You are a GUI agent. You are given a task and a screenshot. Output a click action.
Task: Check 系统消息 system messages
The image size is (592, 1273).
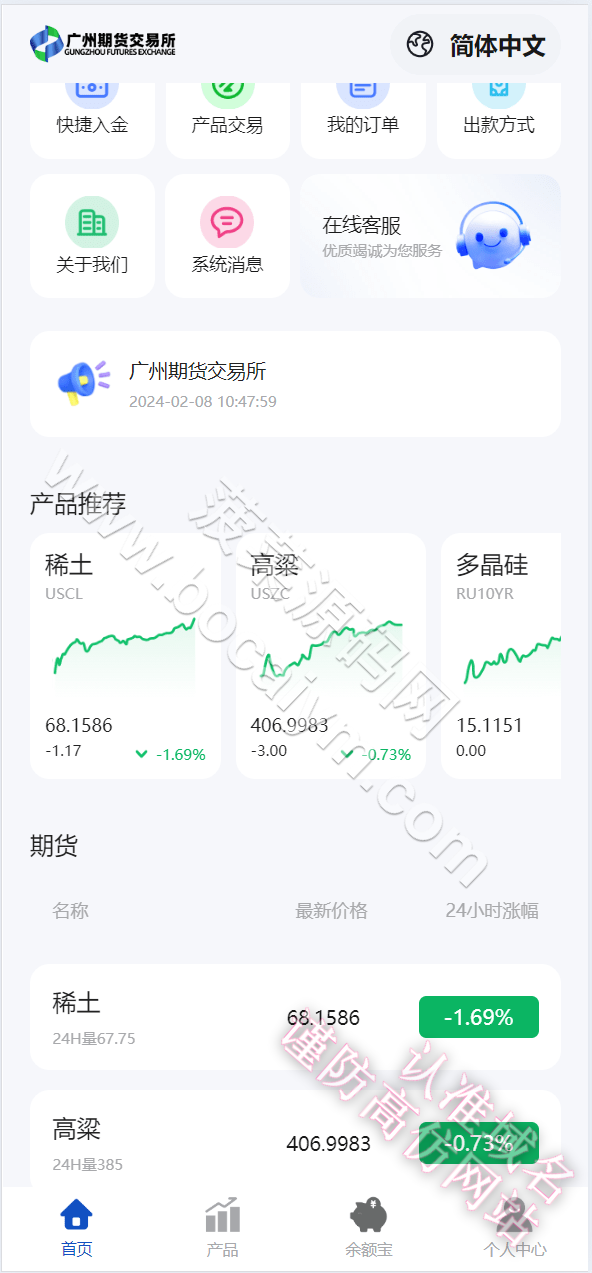[x=227, y=236]
